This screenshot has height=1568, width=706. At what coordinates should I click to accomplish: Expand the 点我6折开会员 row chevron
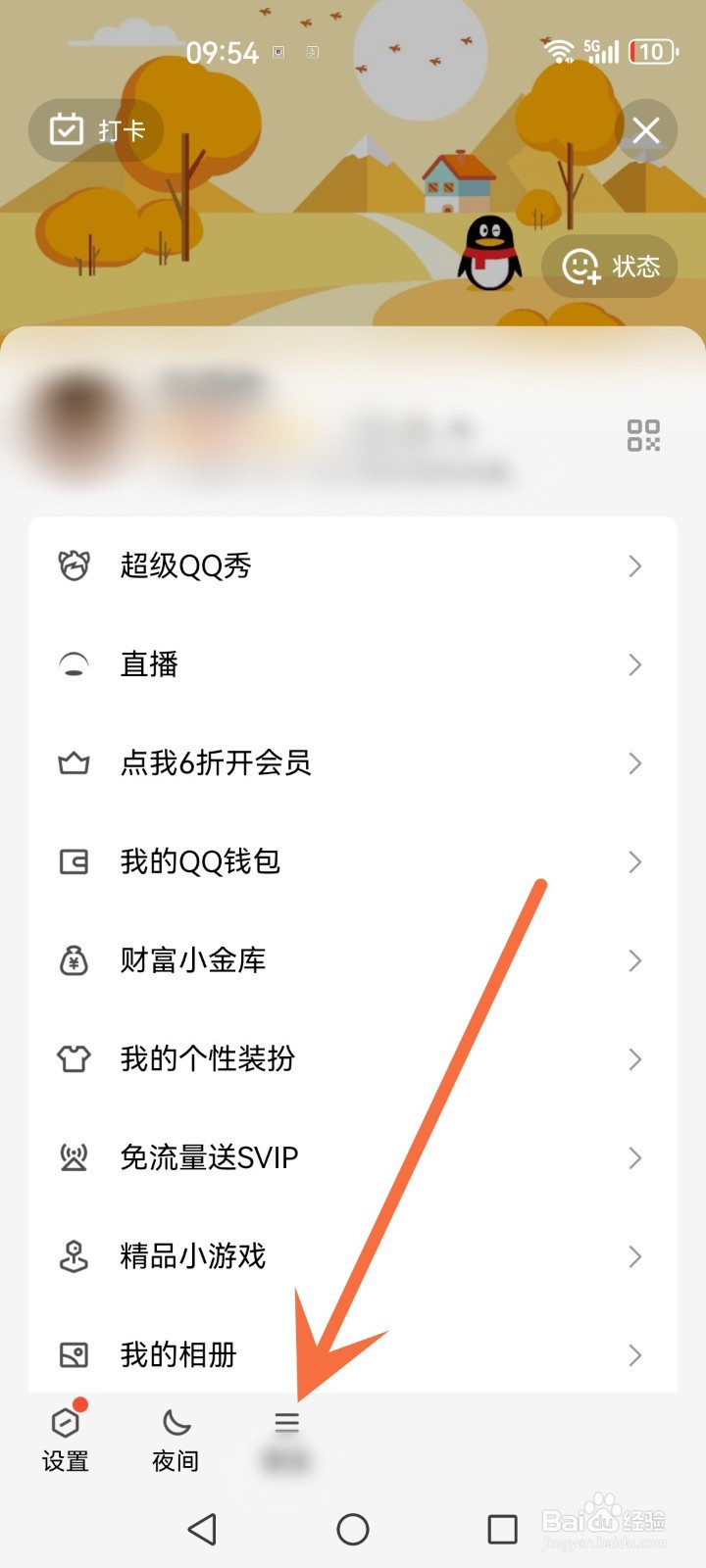635,763
